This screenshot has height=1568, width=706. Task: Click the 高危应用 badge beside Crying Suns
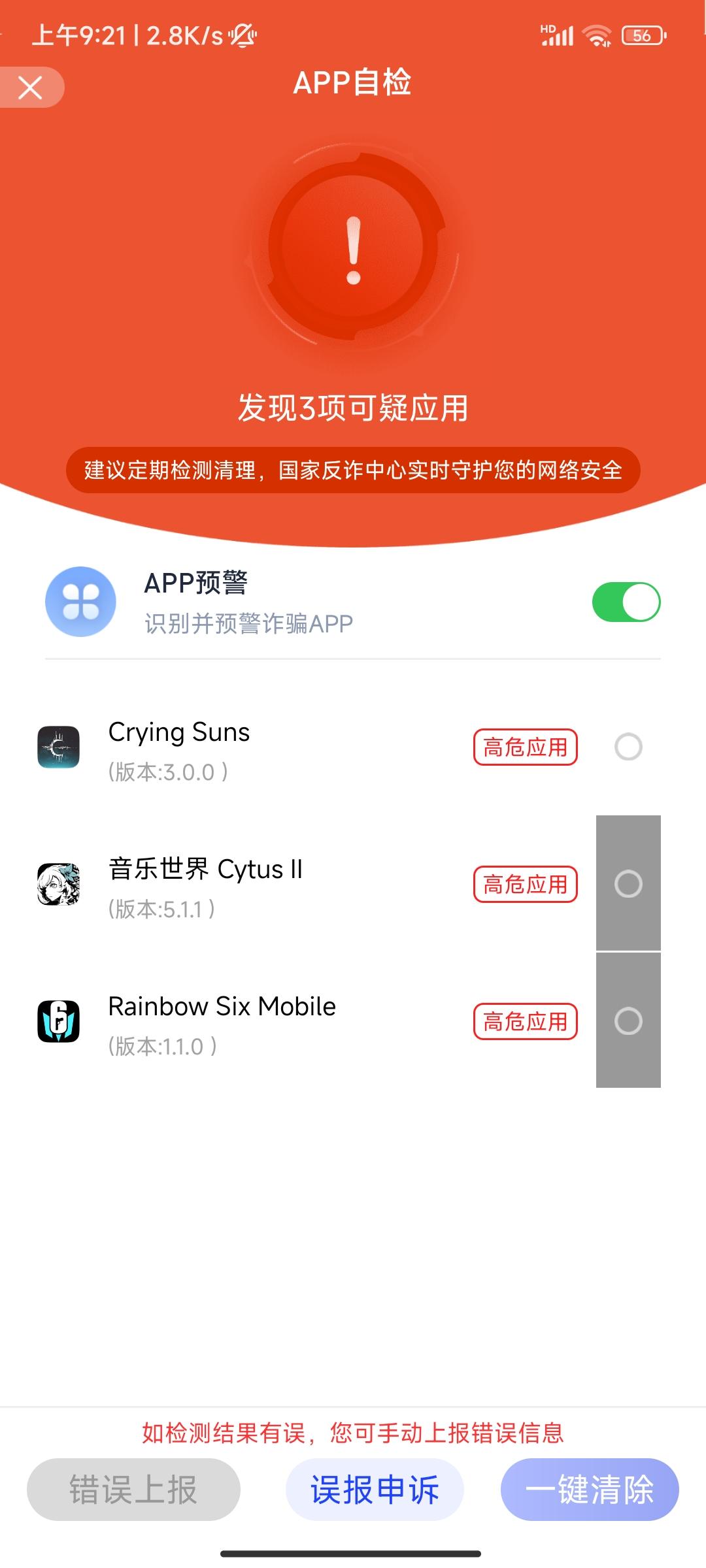tap(525, 748)
